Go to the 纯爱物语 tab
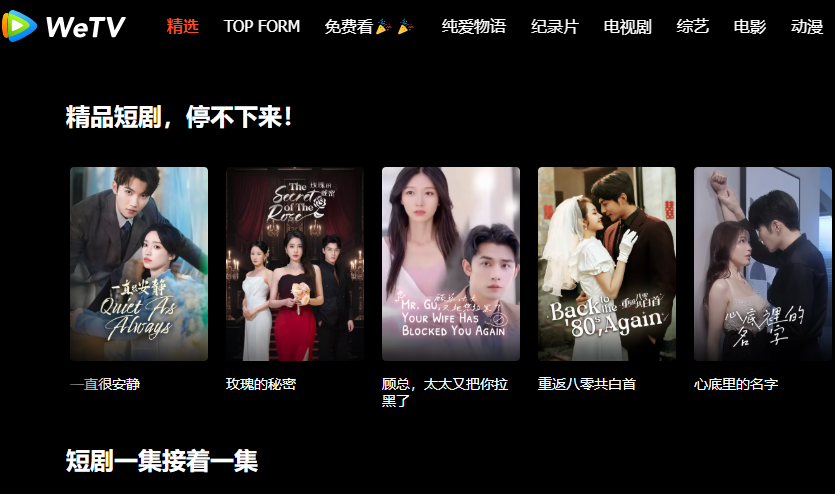Image resolution: width=835 pixels, height=494 pixels. (474, 27)
